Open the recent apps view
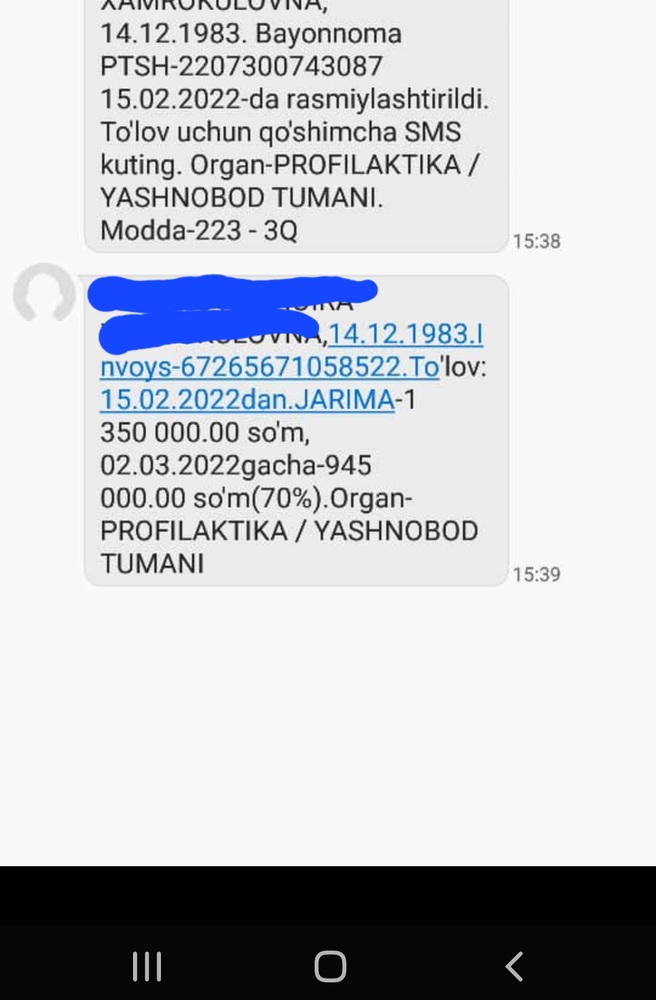 tap(147, 966)
